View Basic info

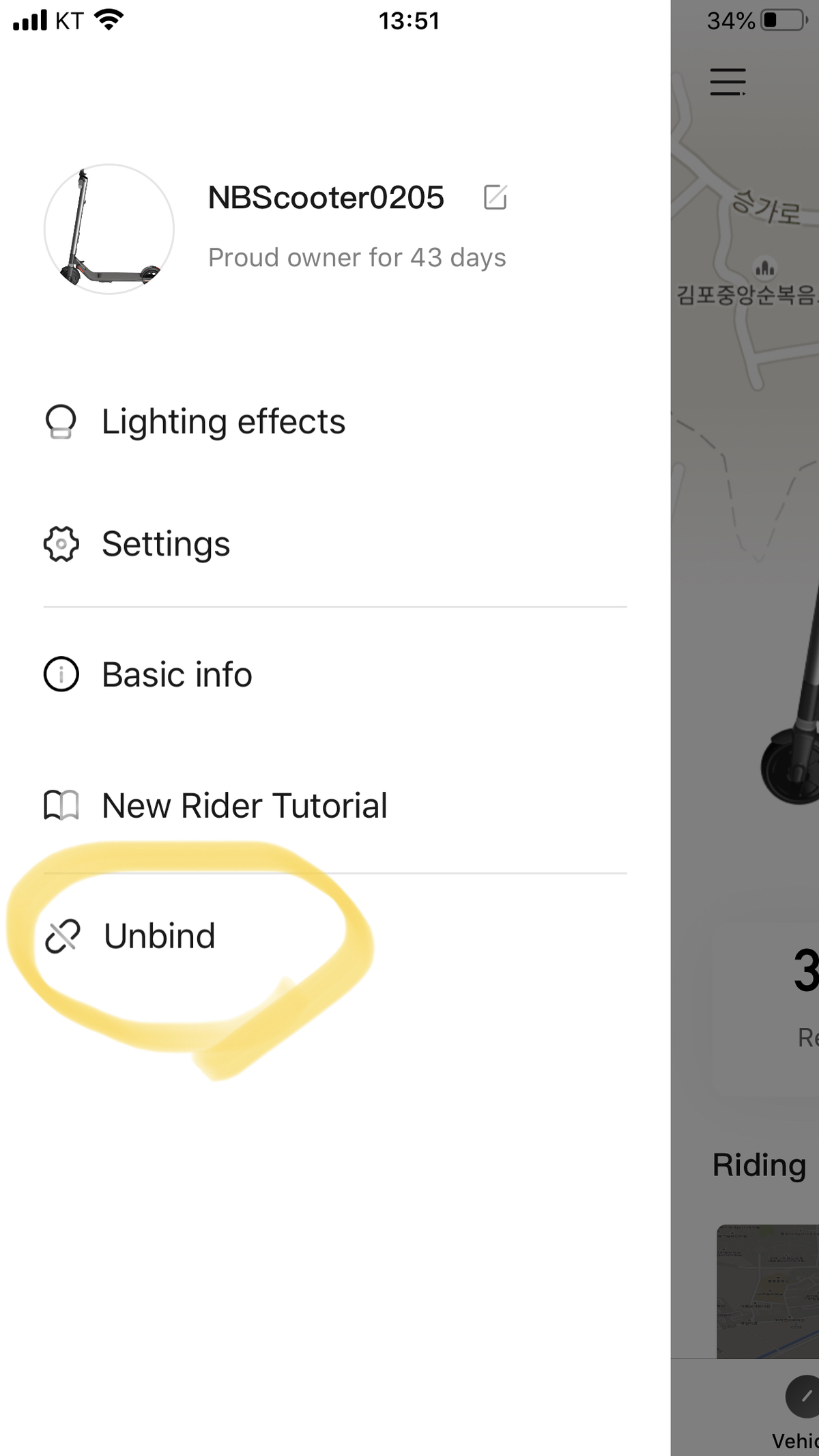pos(177,674)
